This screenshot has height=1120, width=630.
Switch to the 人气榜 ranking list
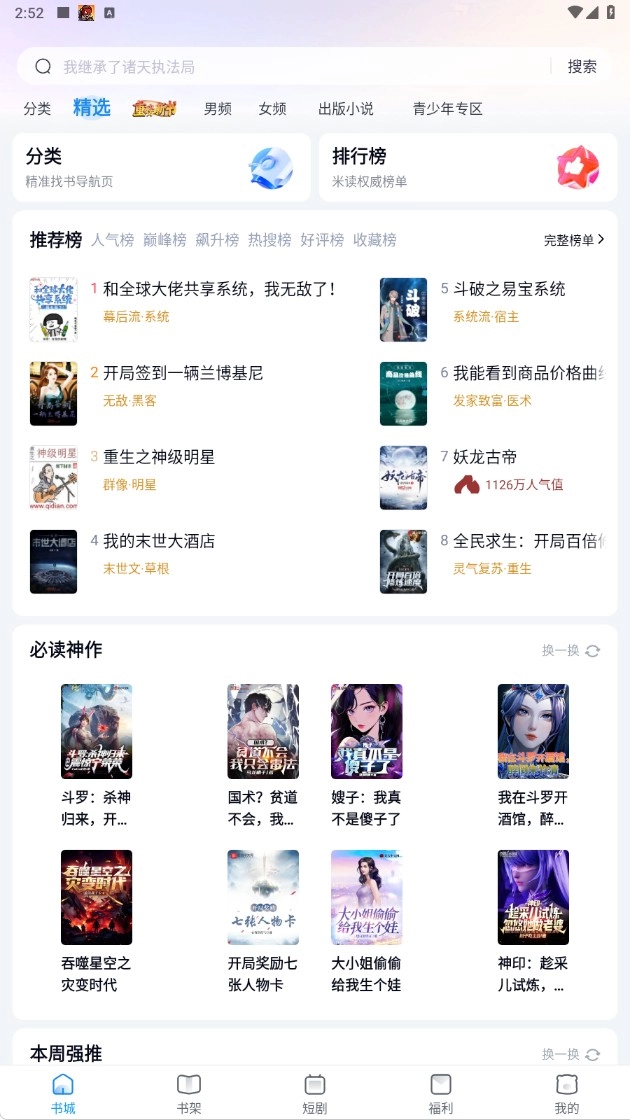(112, 240)
